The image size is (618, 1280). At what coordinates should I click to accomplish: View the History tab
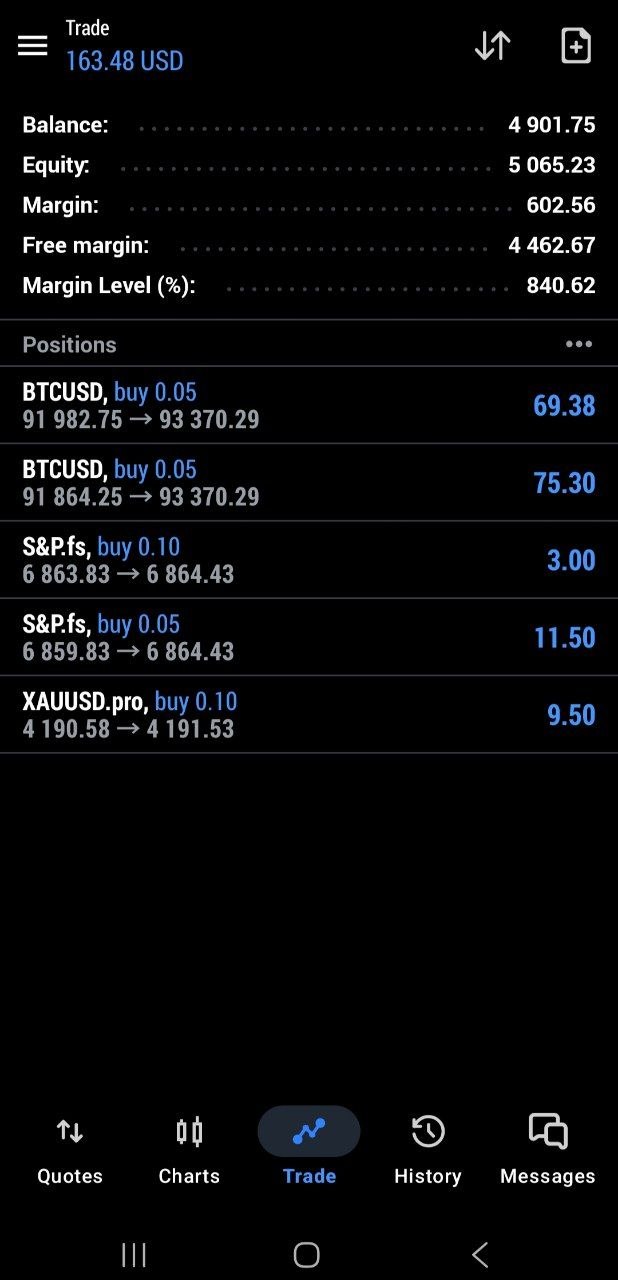click(428, 1150)
